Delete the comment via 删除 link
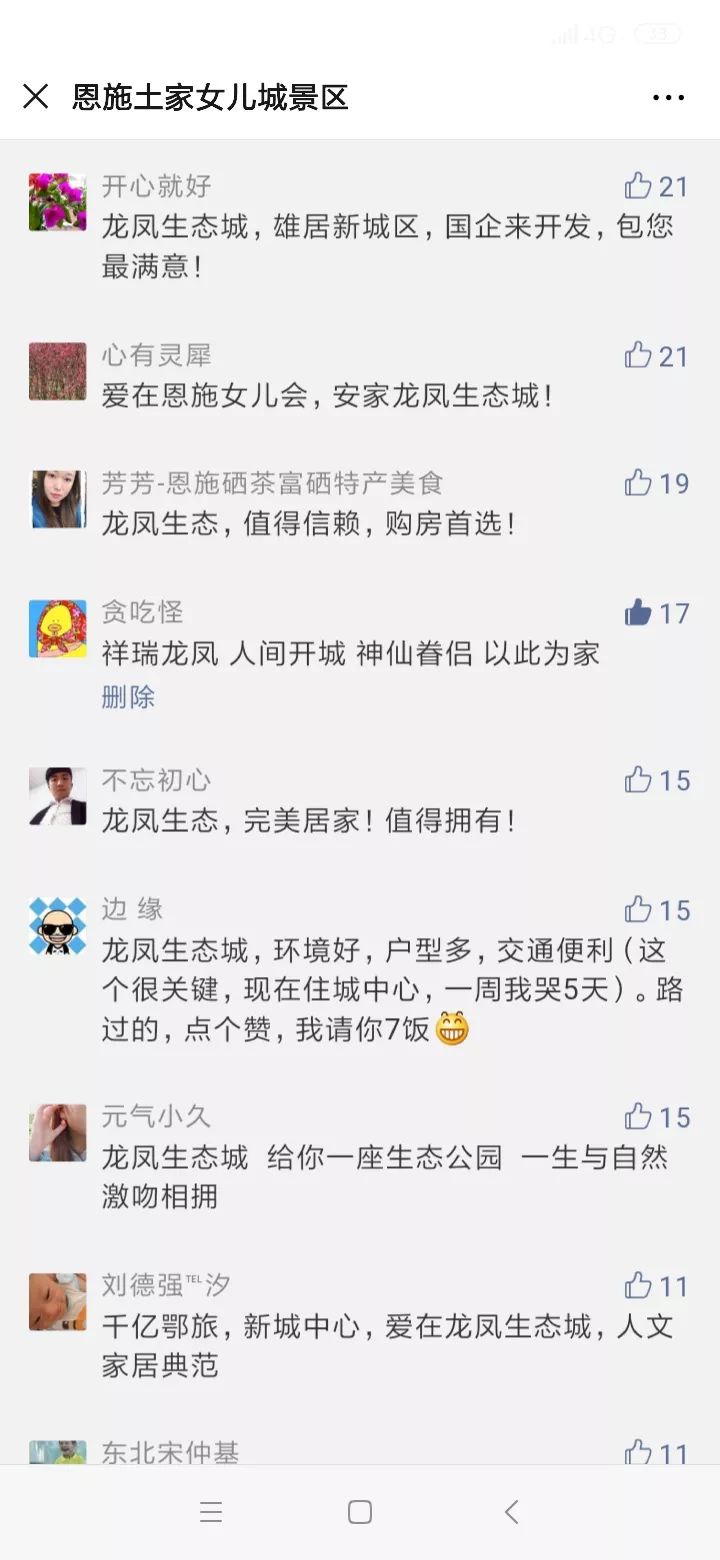Viewport: 720px width, 1560px height. point(128,697)
